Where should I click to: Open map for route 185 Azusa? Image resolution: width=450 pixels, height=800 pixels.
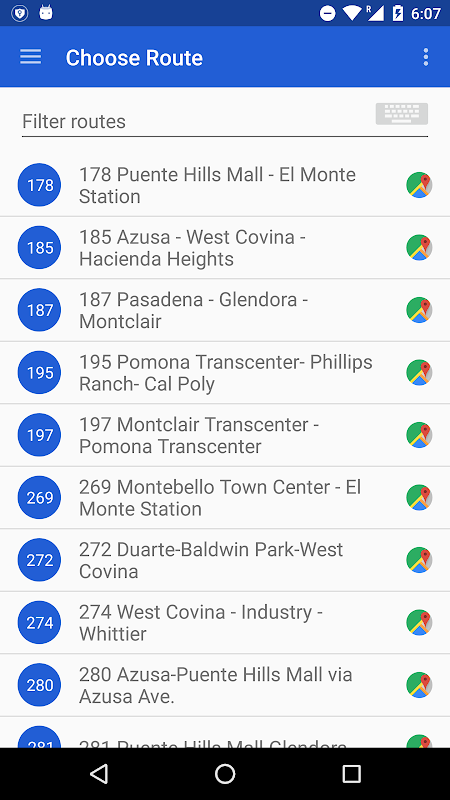pos(419,247)
